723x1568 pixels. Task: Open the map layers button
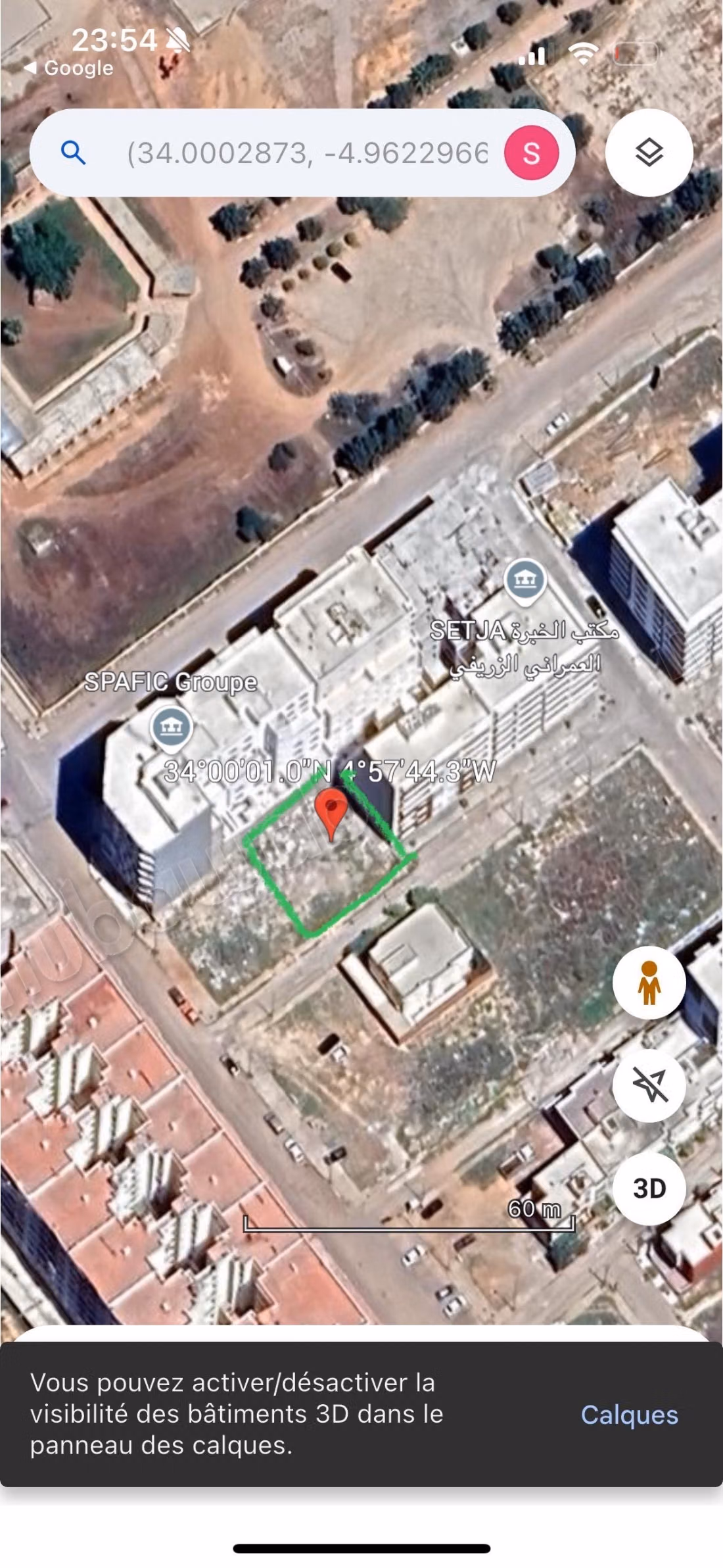(x=649, y=153)
